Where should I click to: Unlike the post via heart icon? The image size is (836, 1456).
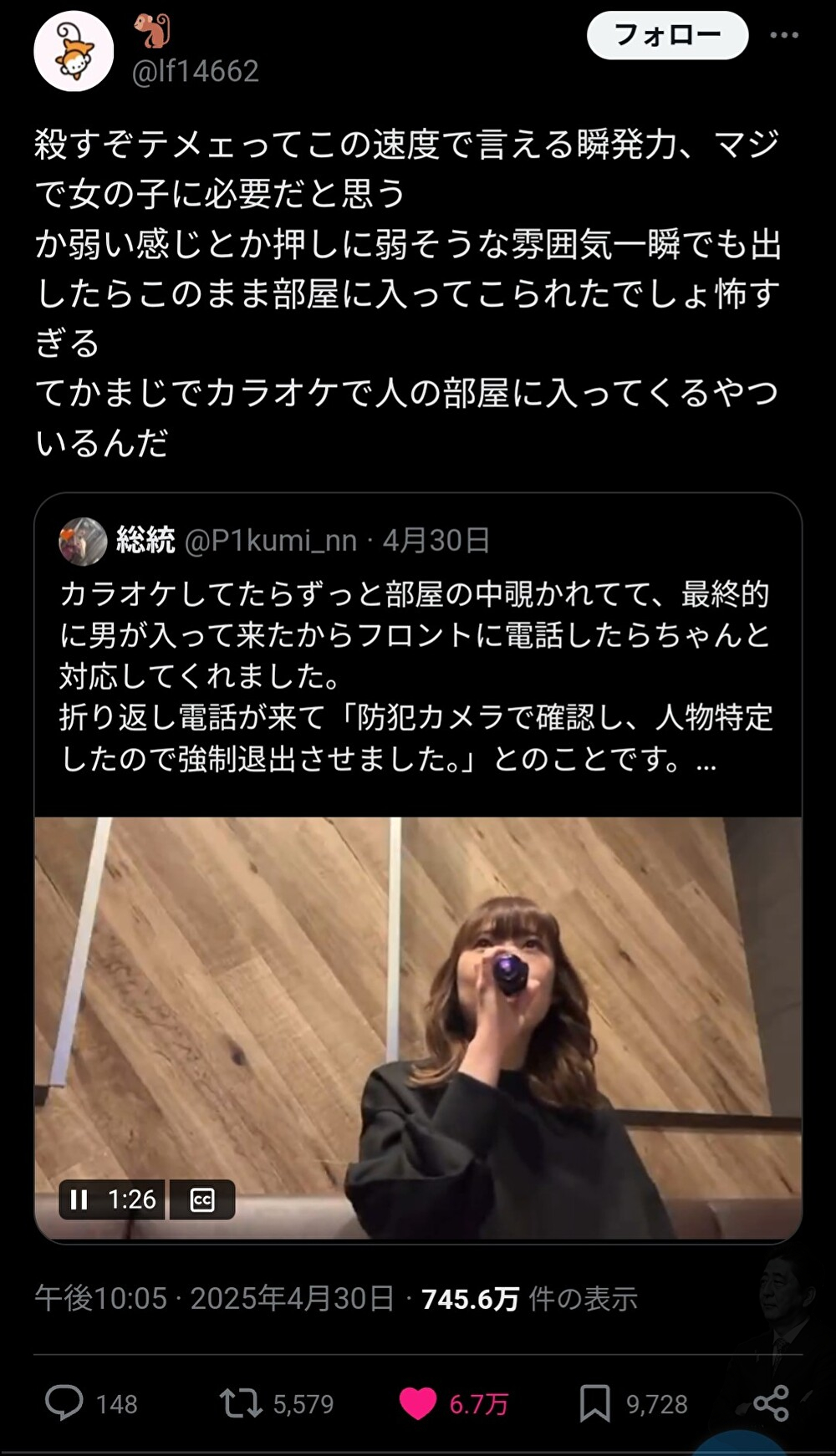418,1403
